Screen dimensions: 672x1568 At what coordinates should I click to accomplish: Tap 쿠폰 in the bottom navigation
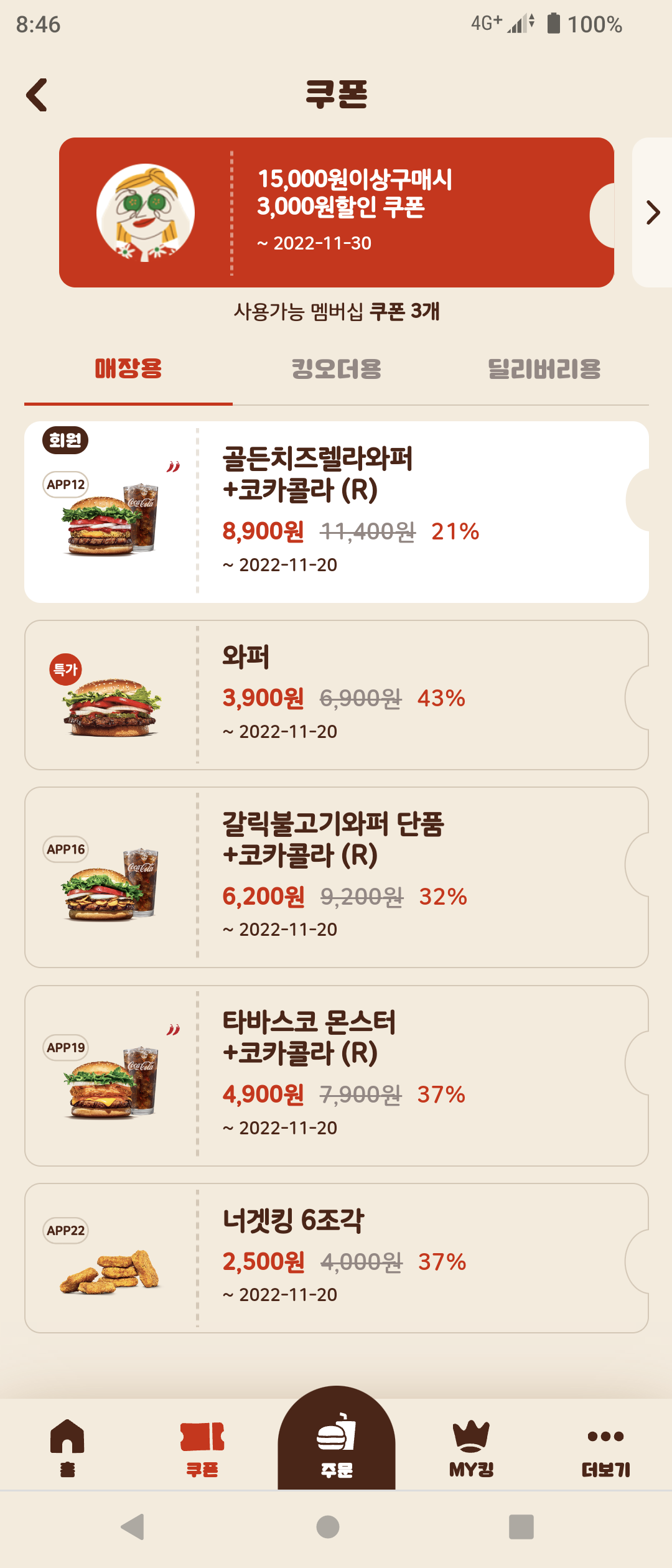point(202,1447)
